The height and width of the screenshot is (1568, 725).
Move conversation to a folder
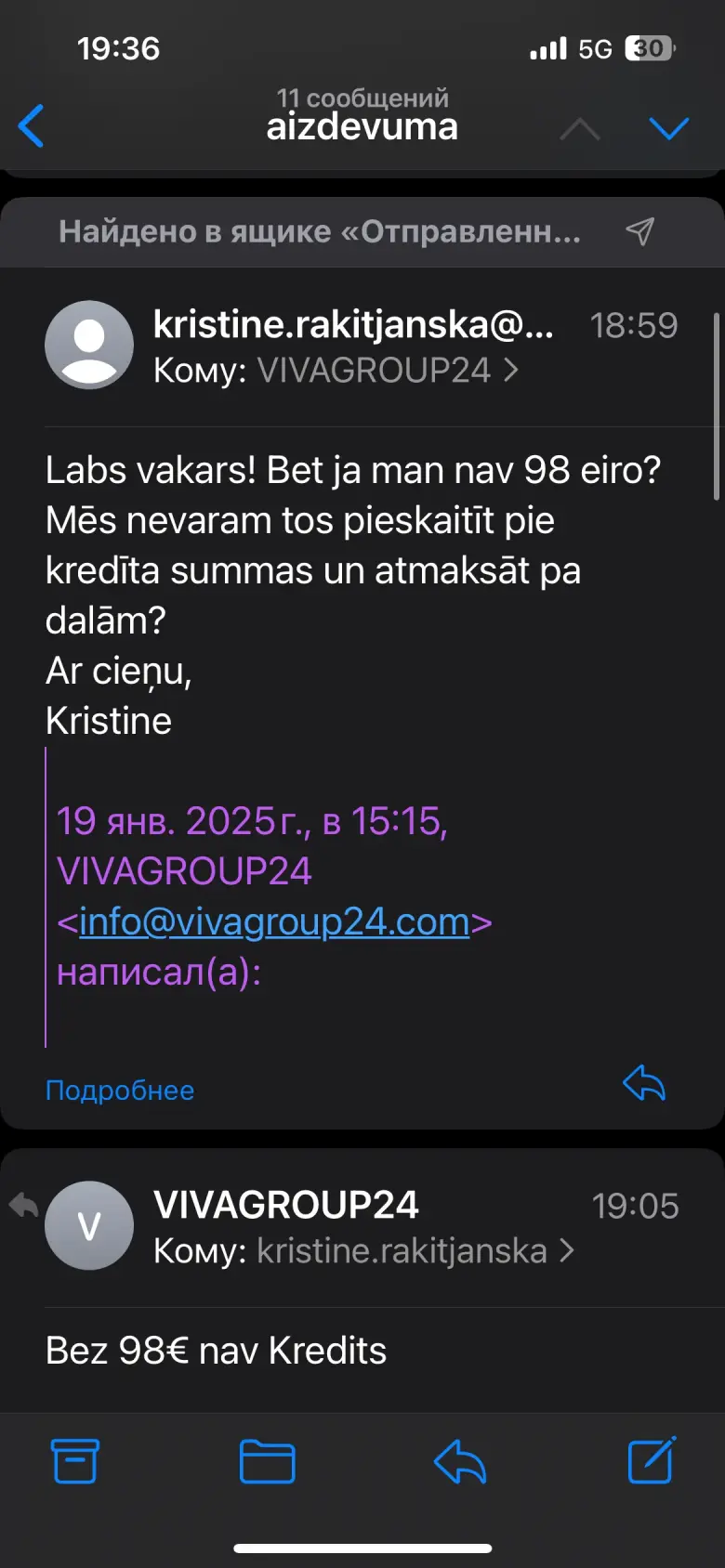(x=268, y=1461)
